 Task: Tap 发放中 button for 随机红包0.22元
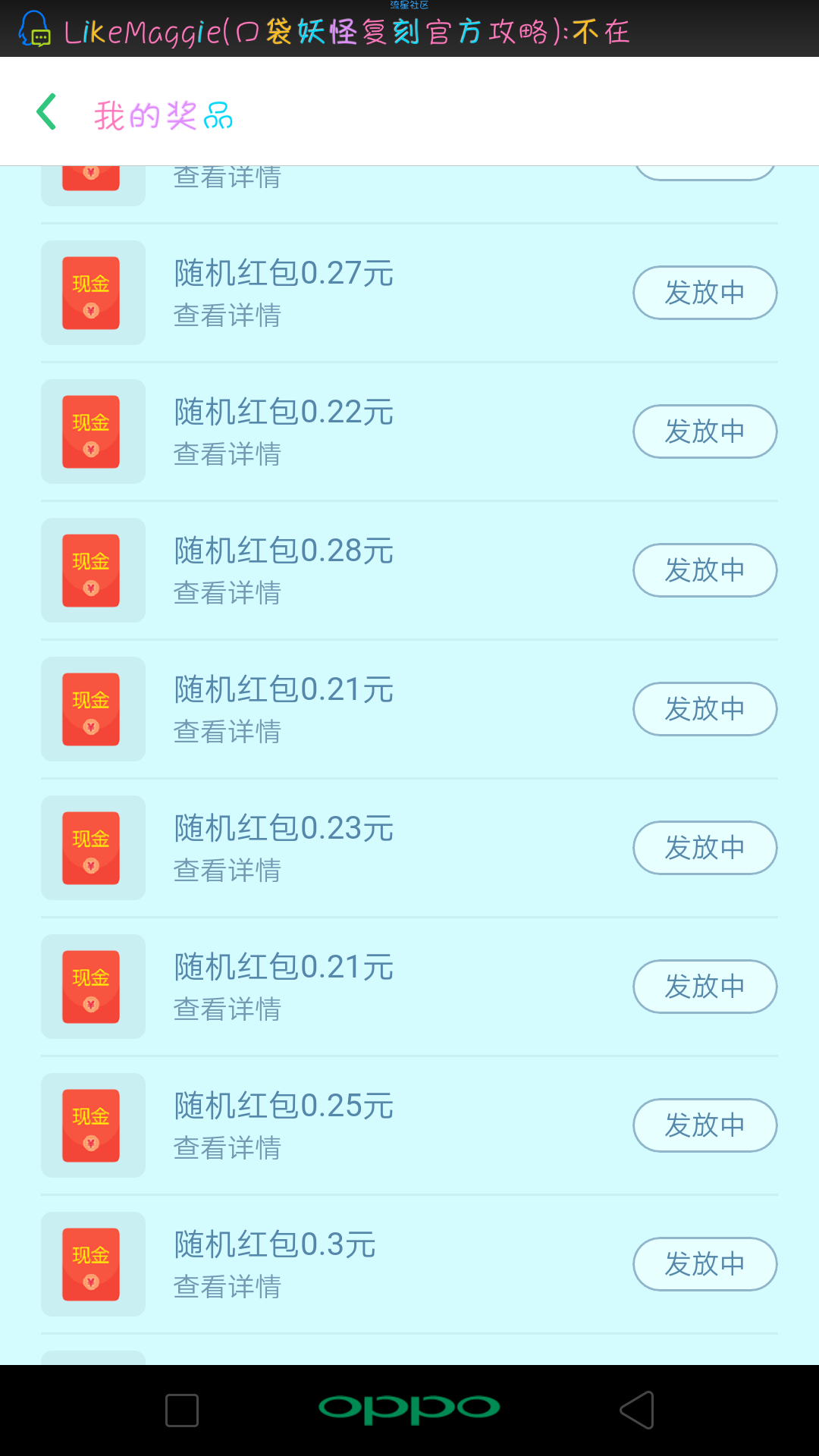[x=705, y=431]
